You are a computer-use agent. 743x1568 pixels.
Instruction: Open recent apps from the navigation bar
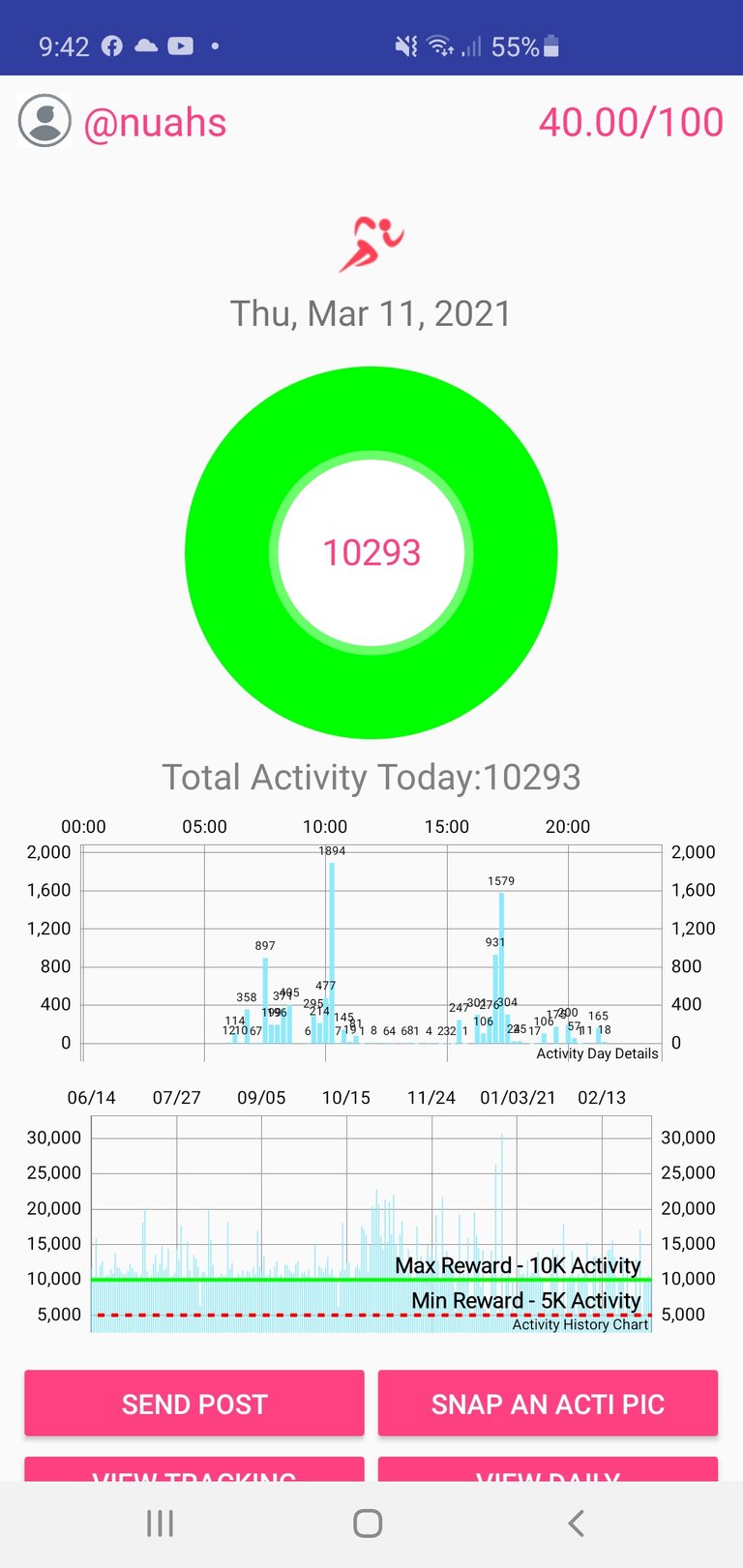(161, 1524)
